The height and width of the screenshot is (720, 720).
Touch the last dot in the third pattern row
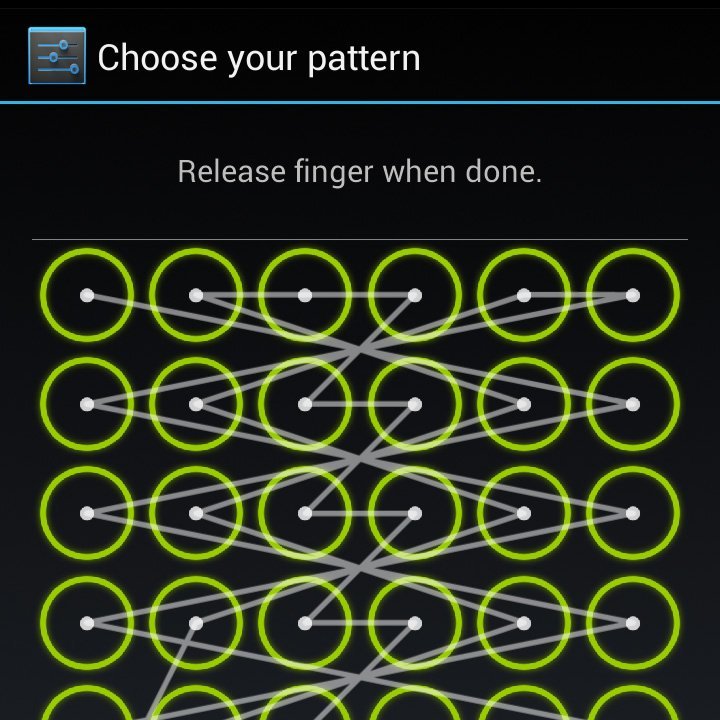632,513
